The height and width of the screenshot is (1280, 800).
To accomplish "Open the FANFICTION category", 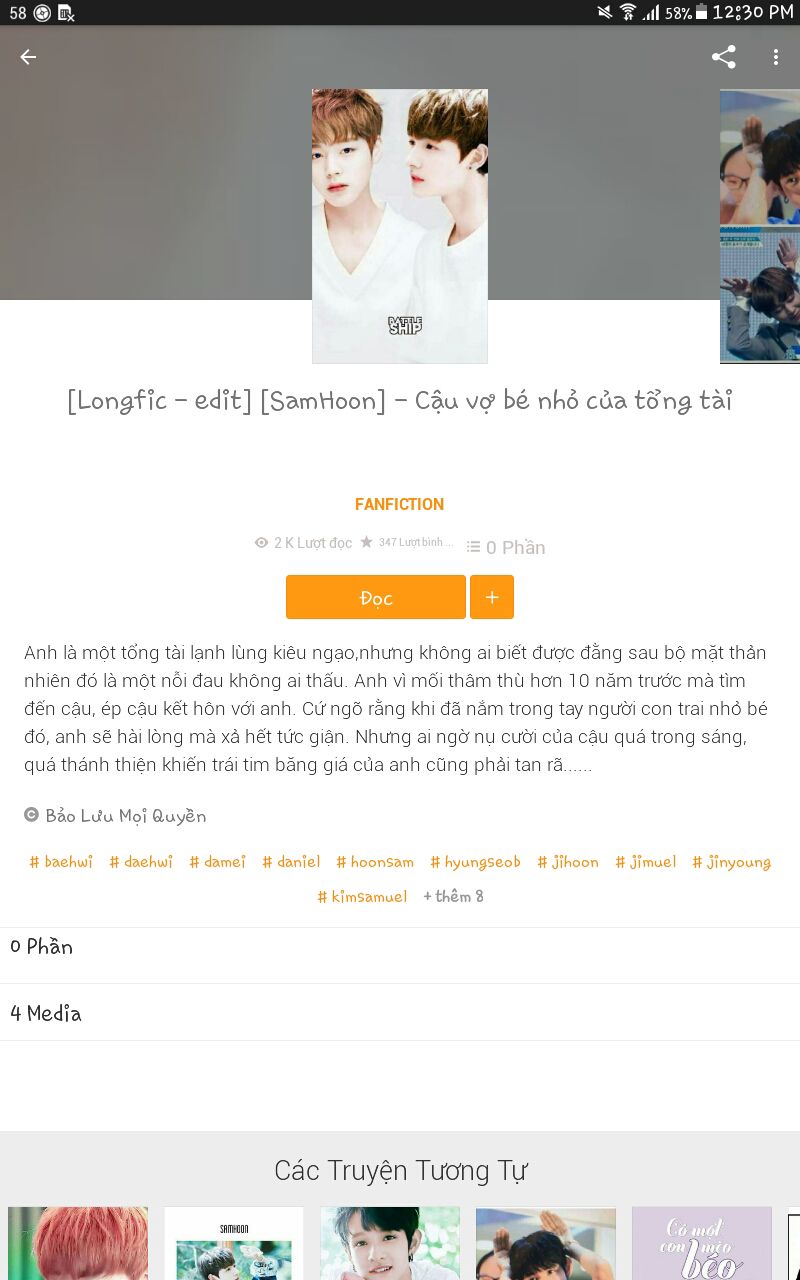I will (x=399, y=504).
